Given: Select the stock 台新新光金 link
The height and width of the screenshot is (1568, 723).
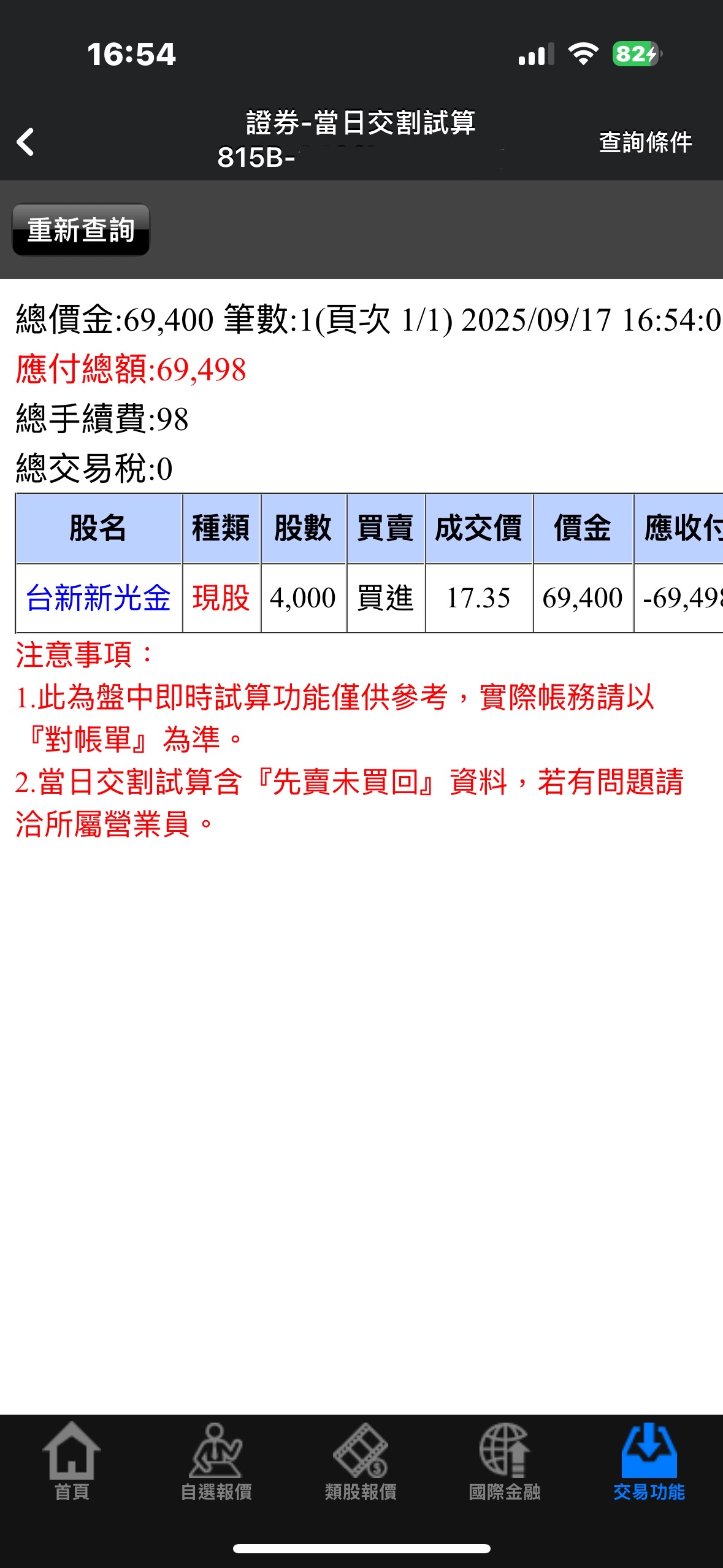Looking at the screenshot, I should (x=98, y=599).
